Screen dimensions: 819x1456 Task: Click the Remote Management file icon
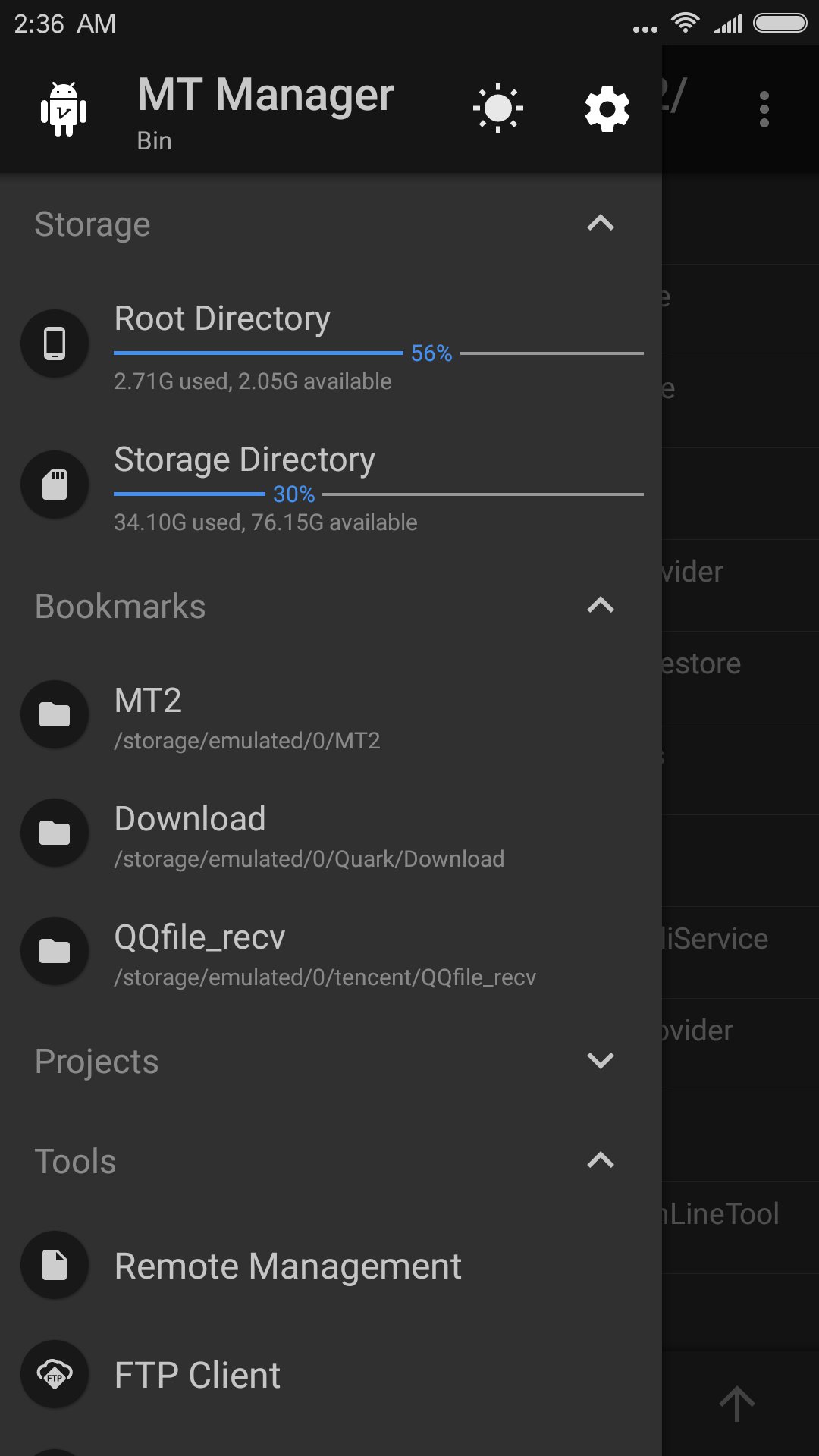pyautogui.click(x=55, y=1266)
